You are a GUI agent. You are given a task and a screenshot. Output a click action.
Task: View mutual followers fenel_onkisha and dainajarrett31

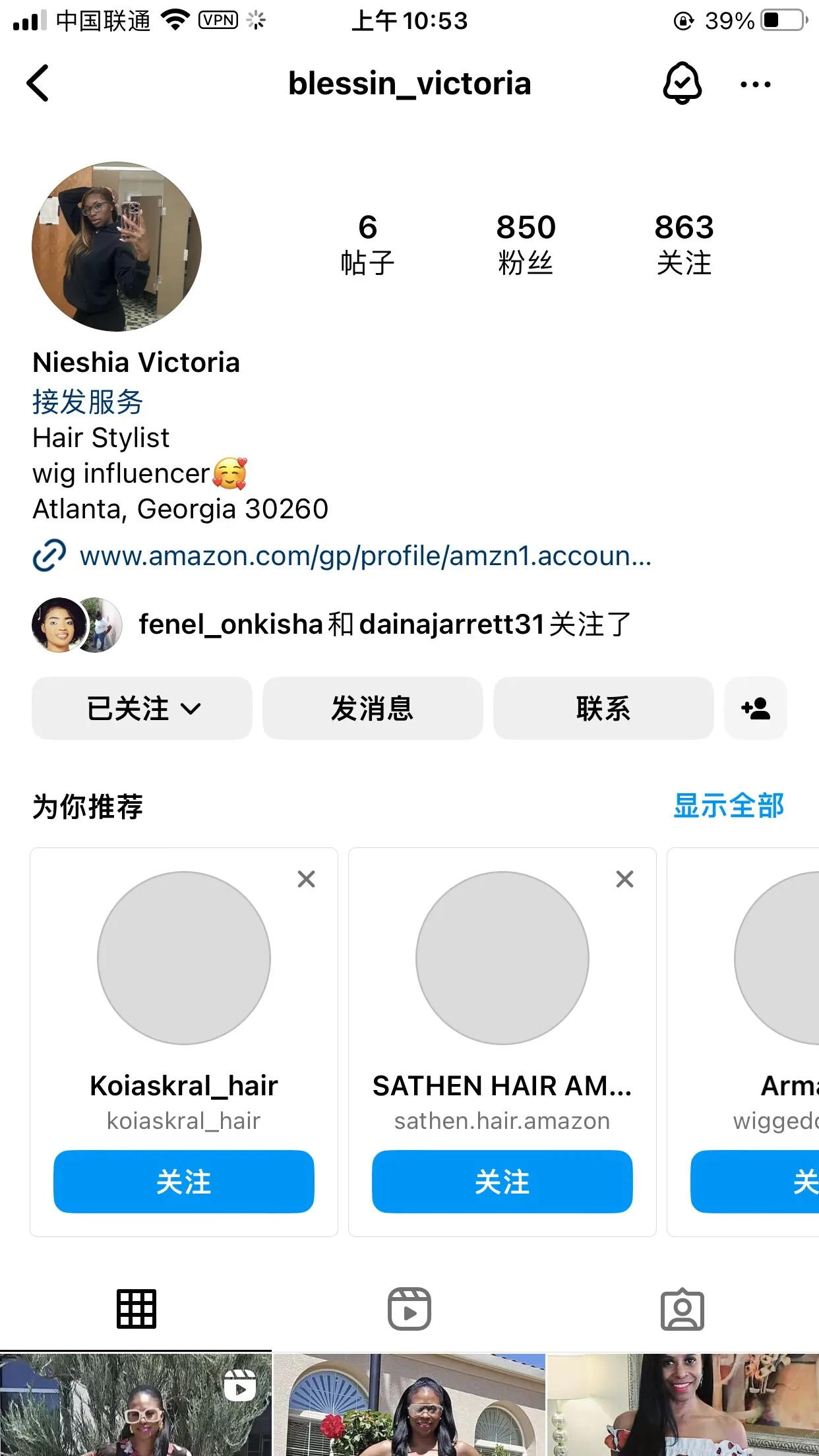(384, 624)
